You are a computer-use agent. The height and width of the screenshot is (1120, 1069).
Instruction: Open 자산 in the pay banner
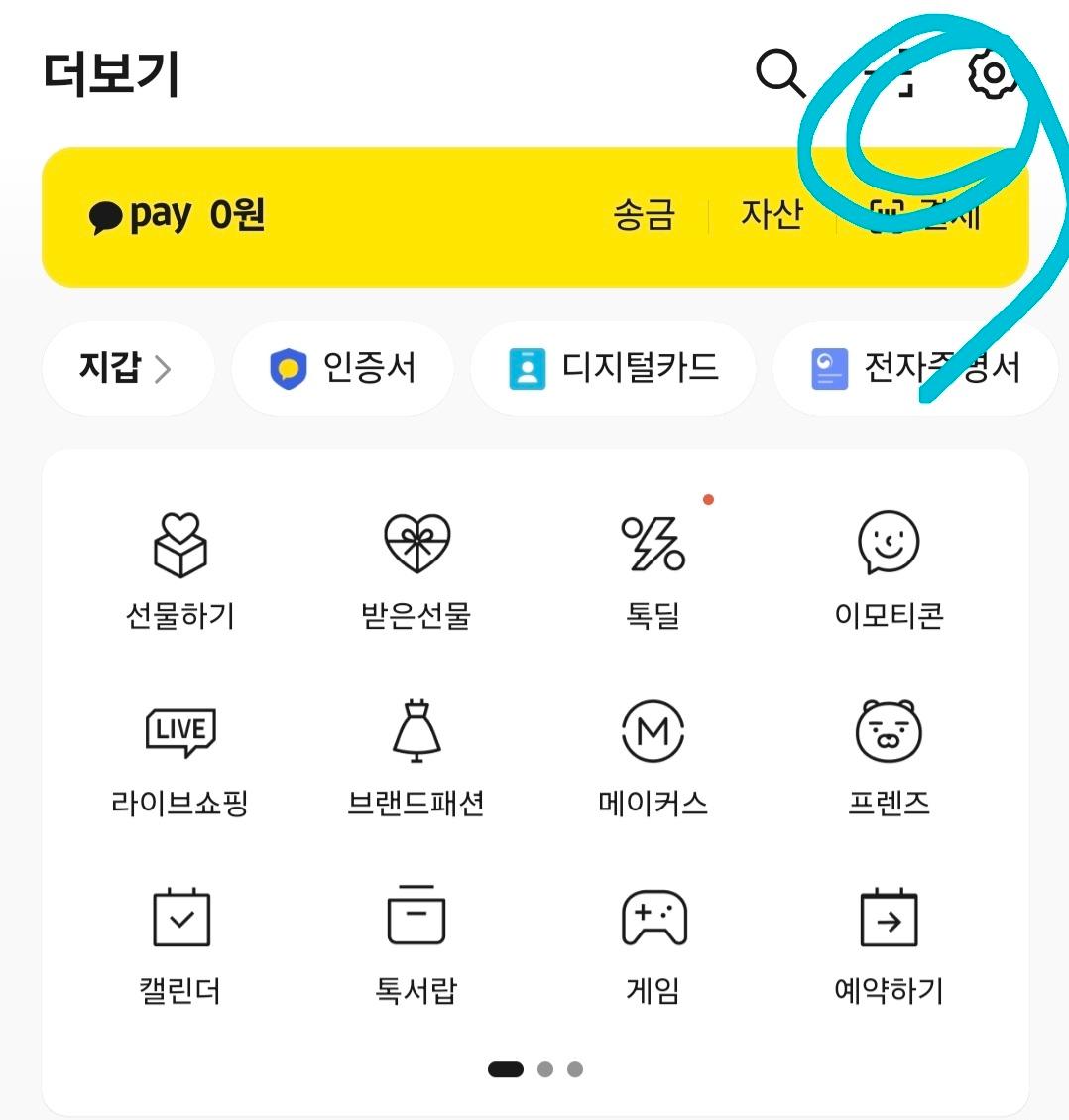click(772, 214)
